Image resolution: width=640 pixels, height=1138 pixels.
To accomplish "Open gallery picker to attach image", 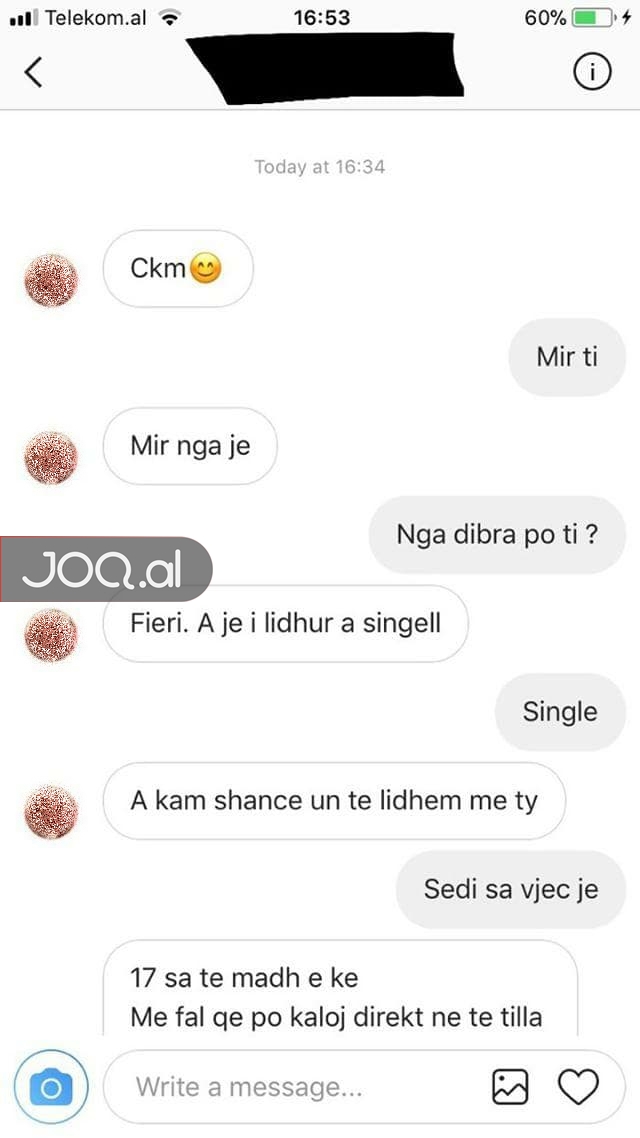I will pos(510,1086).
